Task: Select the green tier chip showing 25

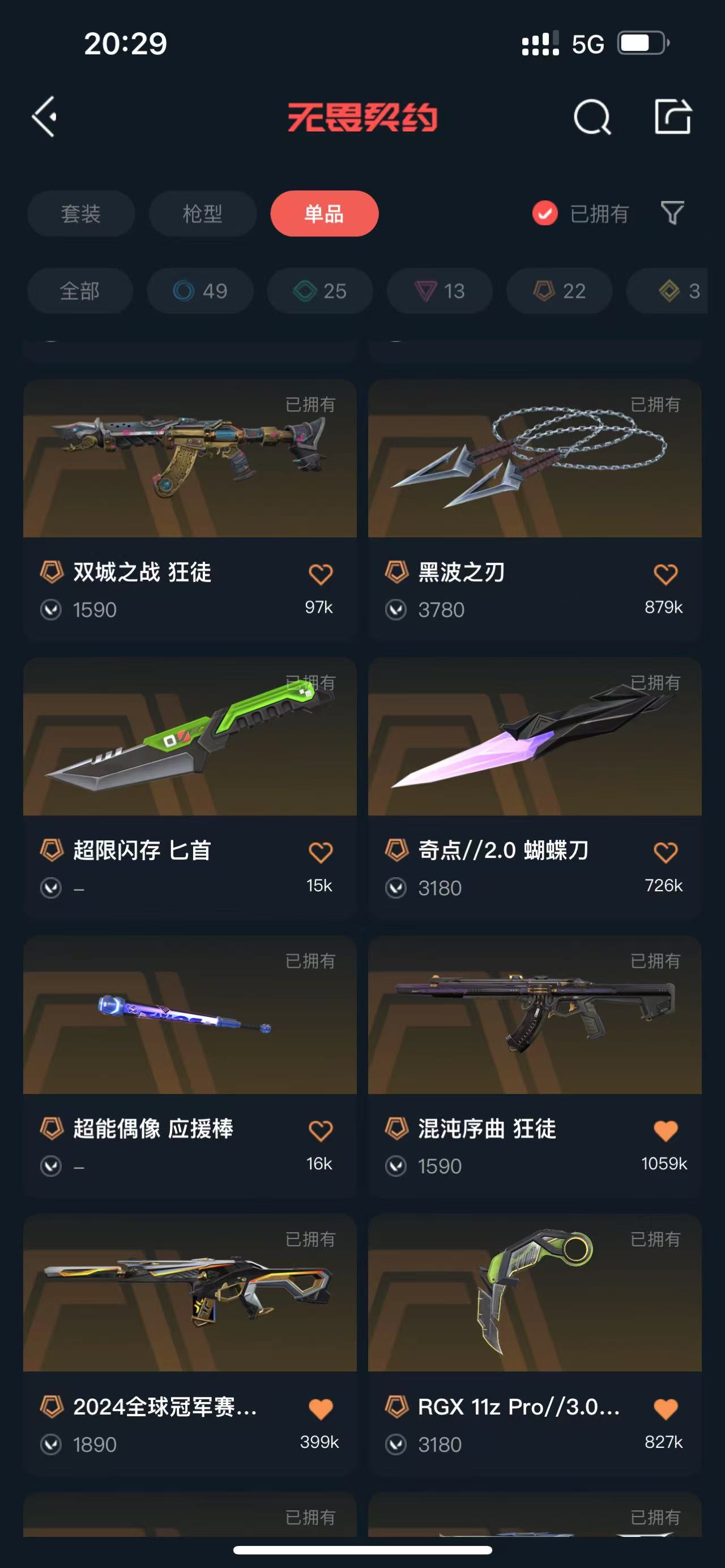Action: click(320, 291)
